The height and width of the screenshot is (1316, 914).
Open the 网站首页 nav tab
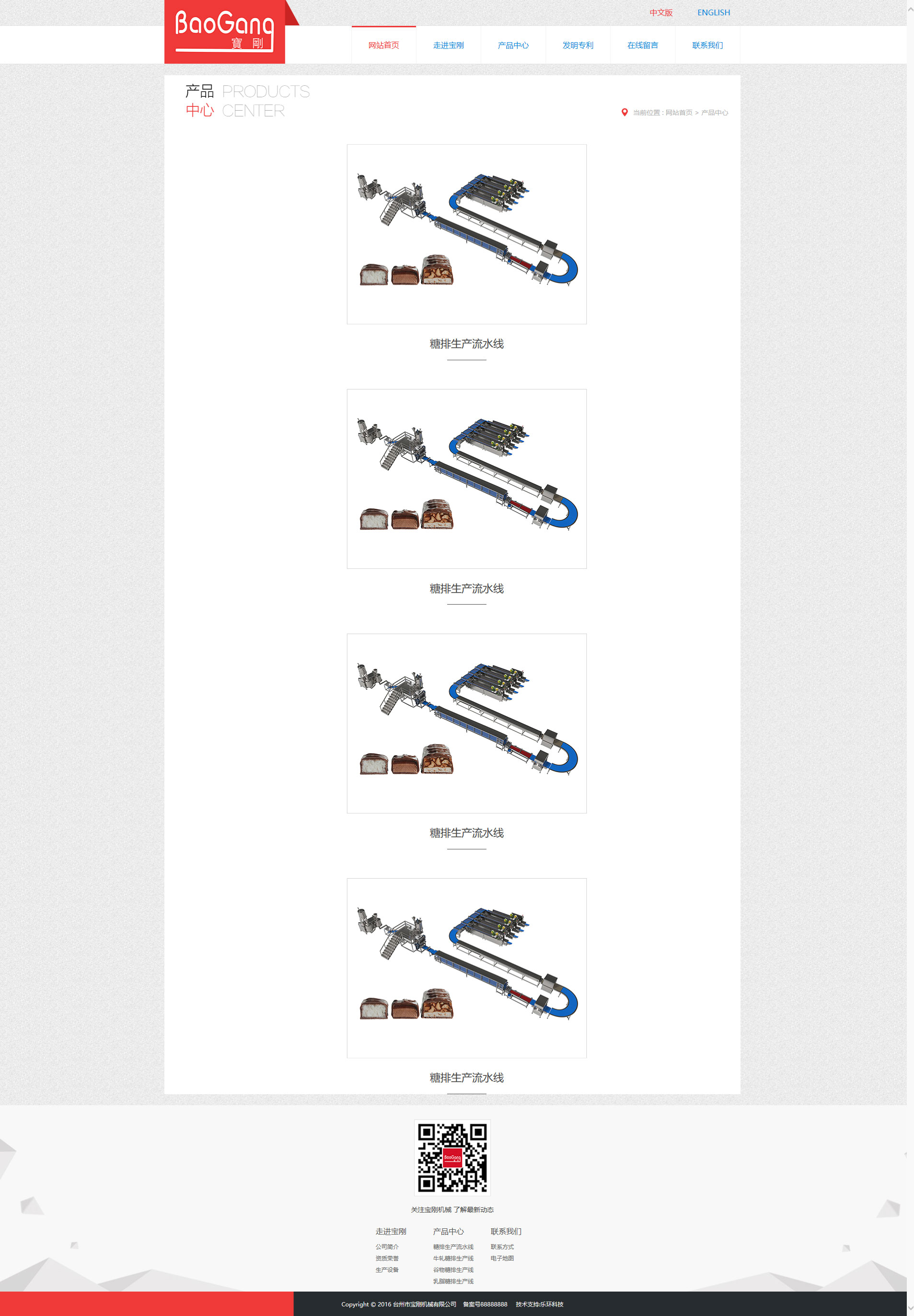pos(383,45)
